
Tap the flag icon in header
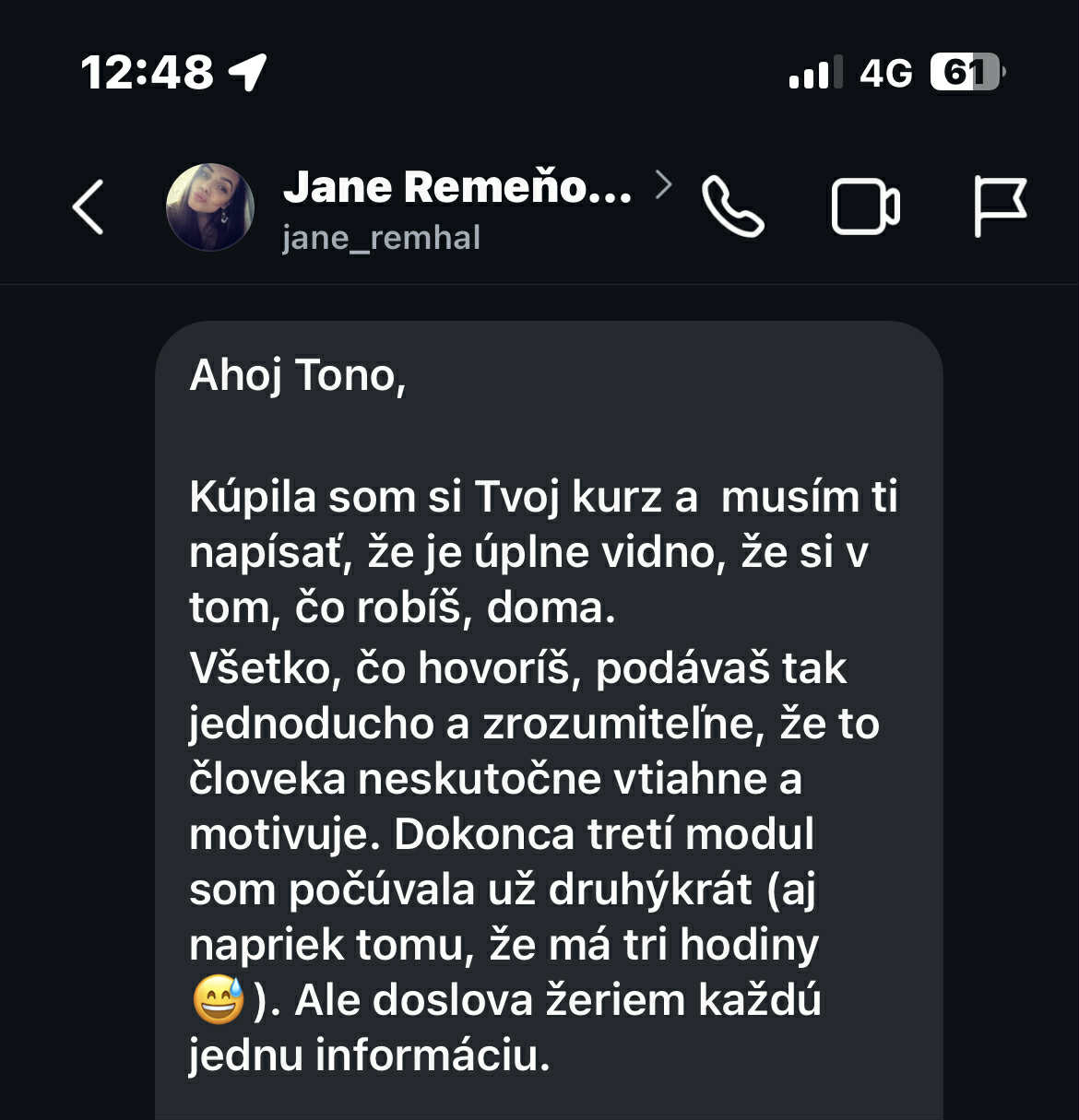point(1001,206)
